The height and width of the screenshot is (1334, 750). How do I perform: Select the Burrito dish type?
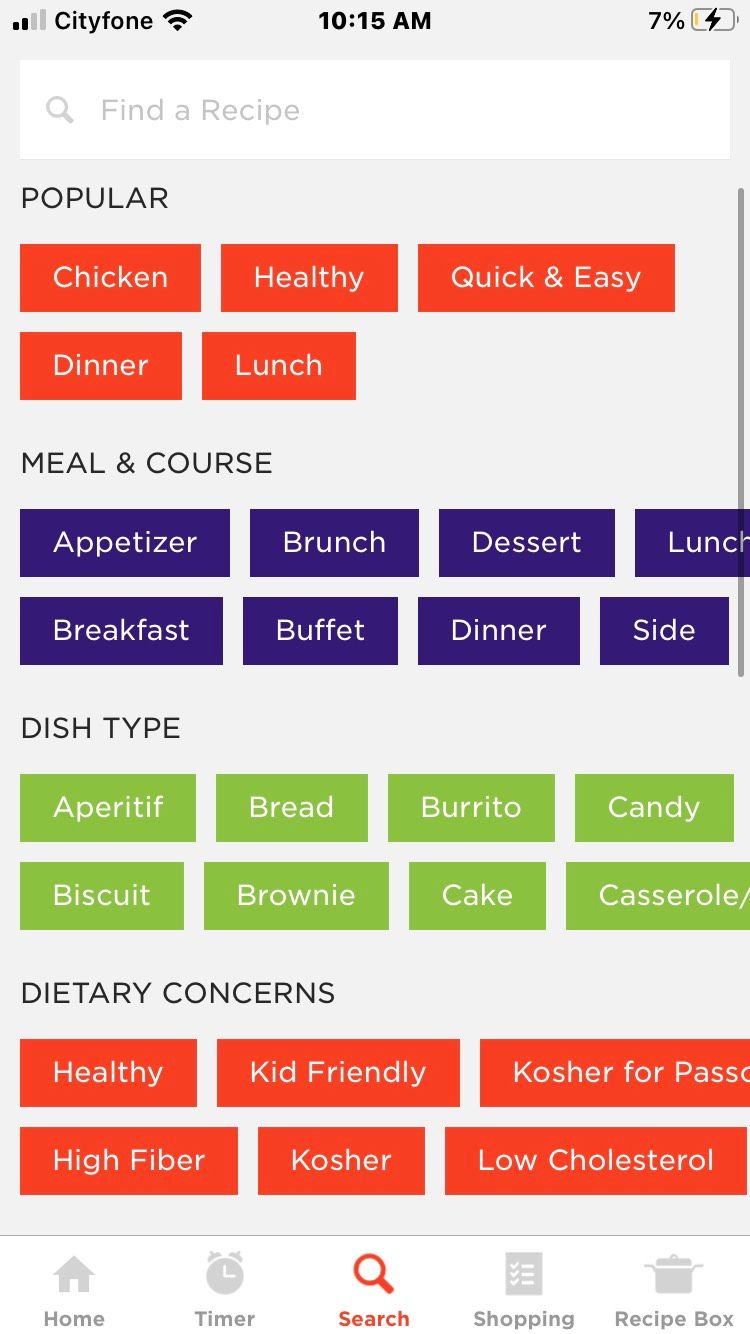coord(471,808)
